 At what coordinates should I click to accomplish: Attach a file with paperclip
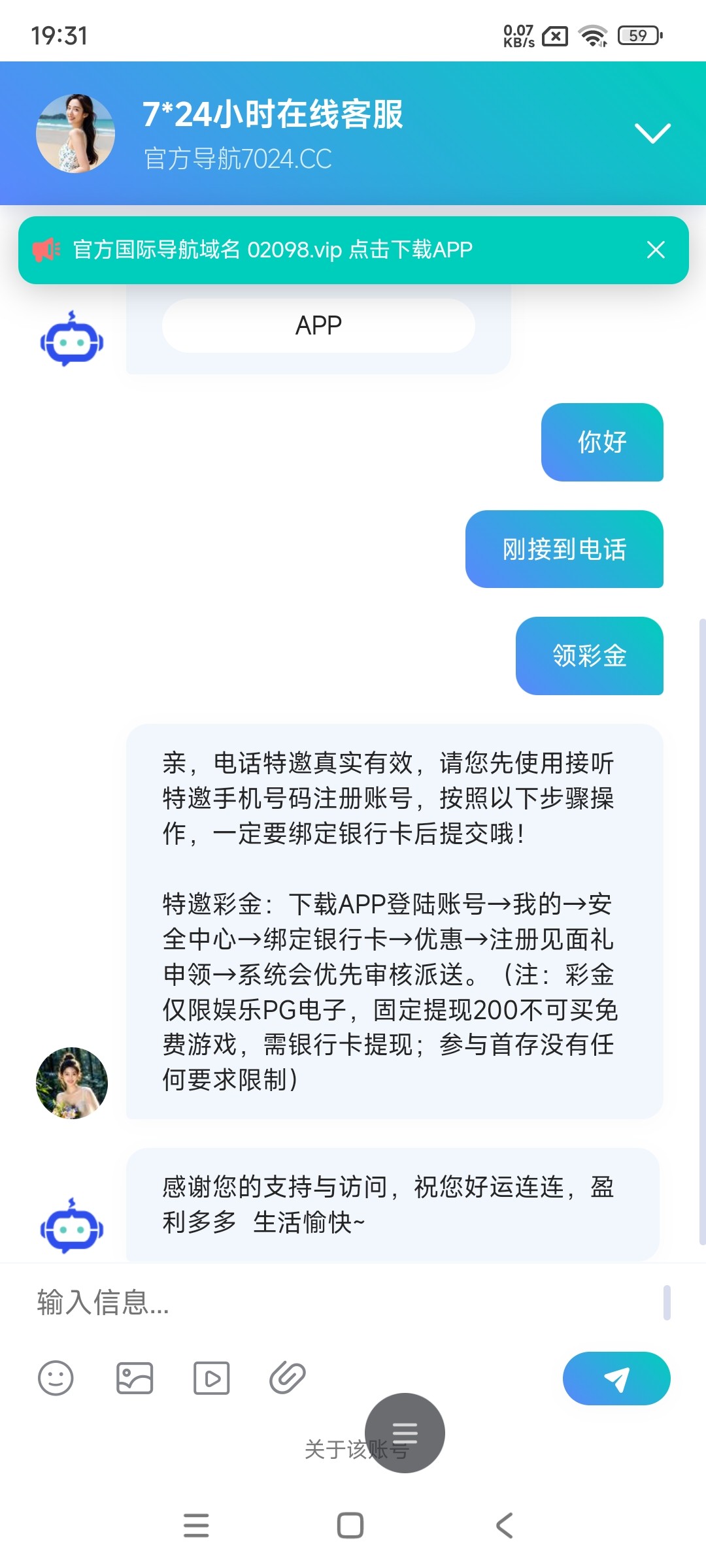pos(288,1378)
